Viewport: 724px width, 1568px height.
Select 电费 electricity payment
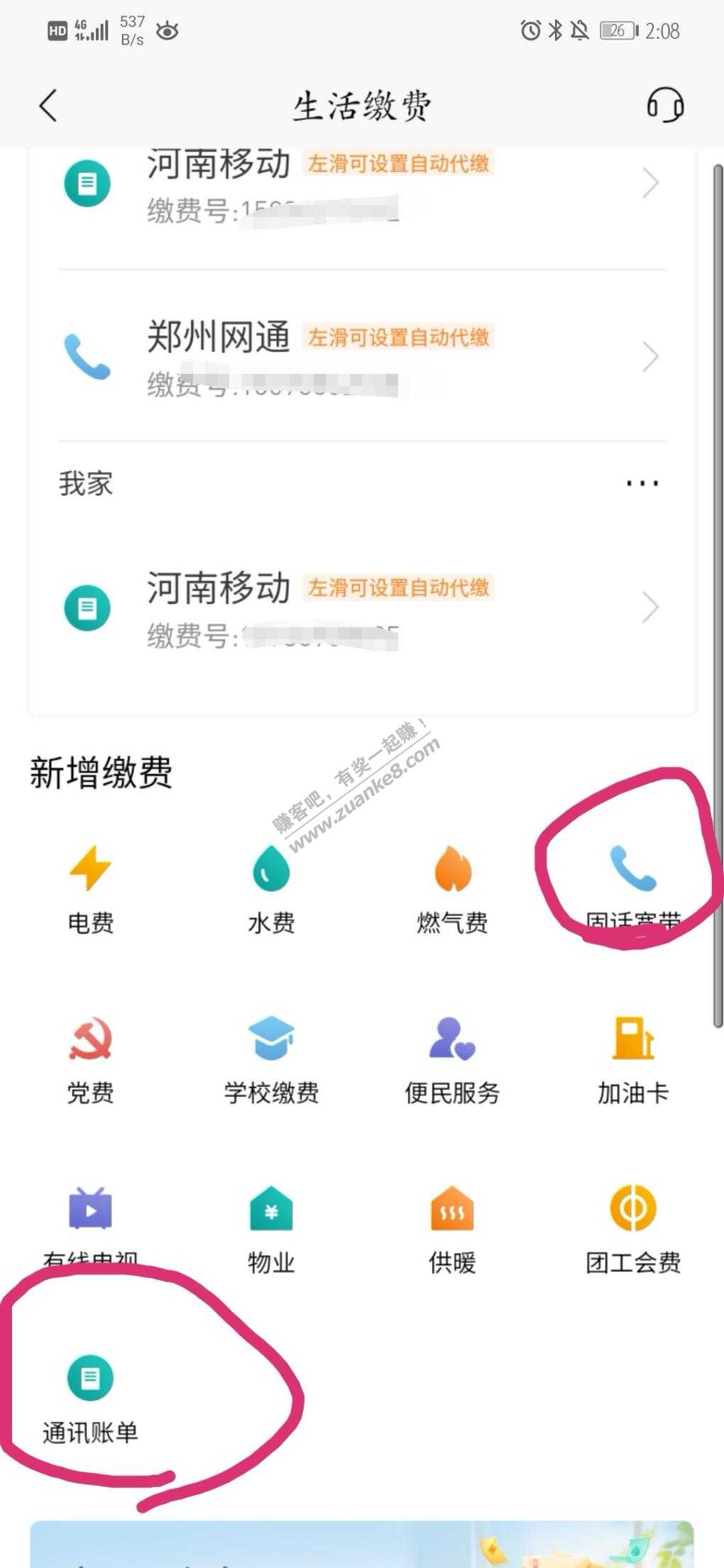click(90, 888)
